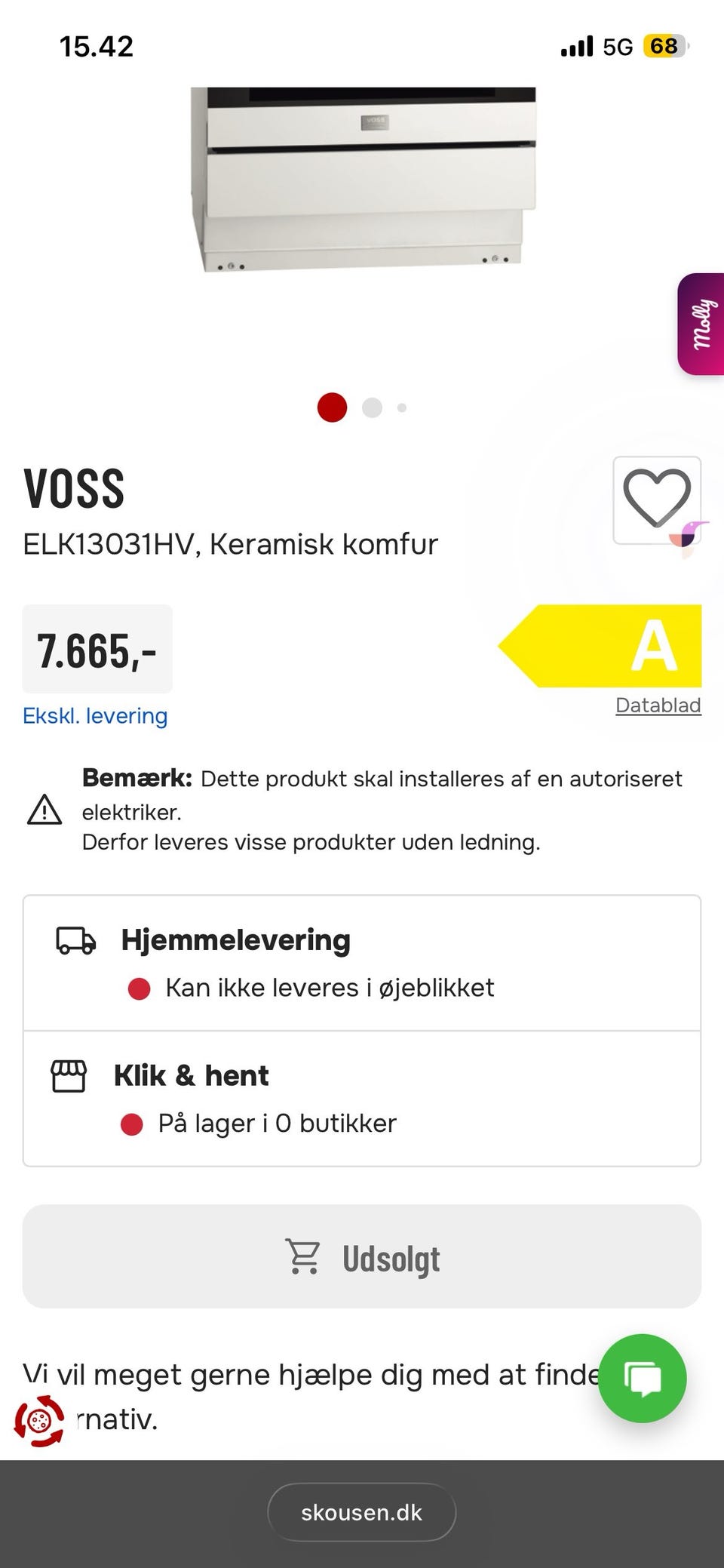724x1568 pixels.
Task: Open the cookie settings icon
Action: (39, 1421)
